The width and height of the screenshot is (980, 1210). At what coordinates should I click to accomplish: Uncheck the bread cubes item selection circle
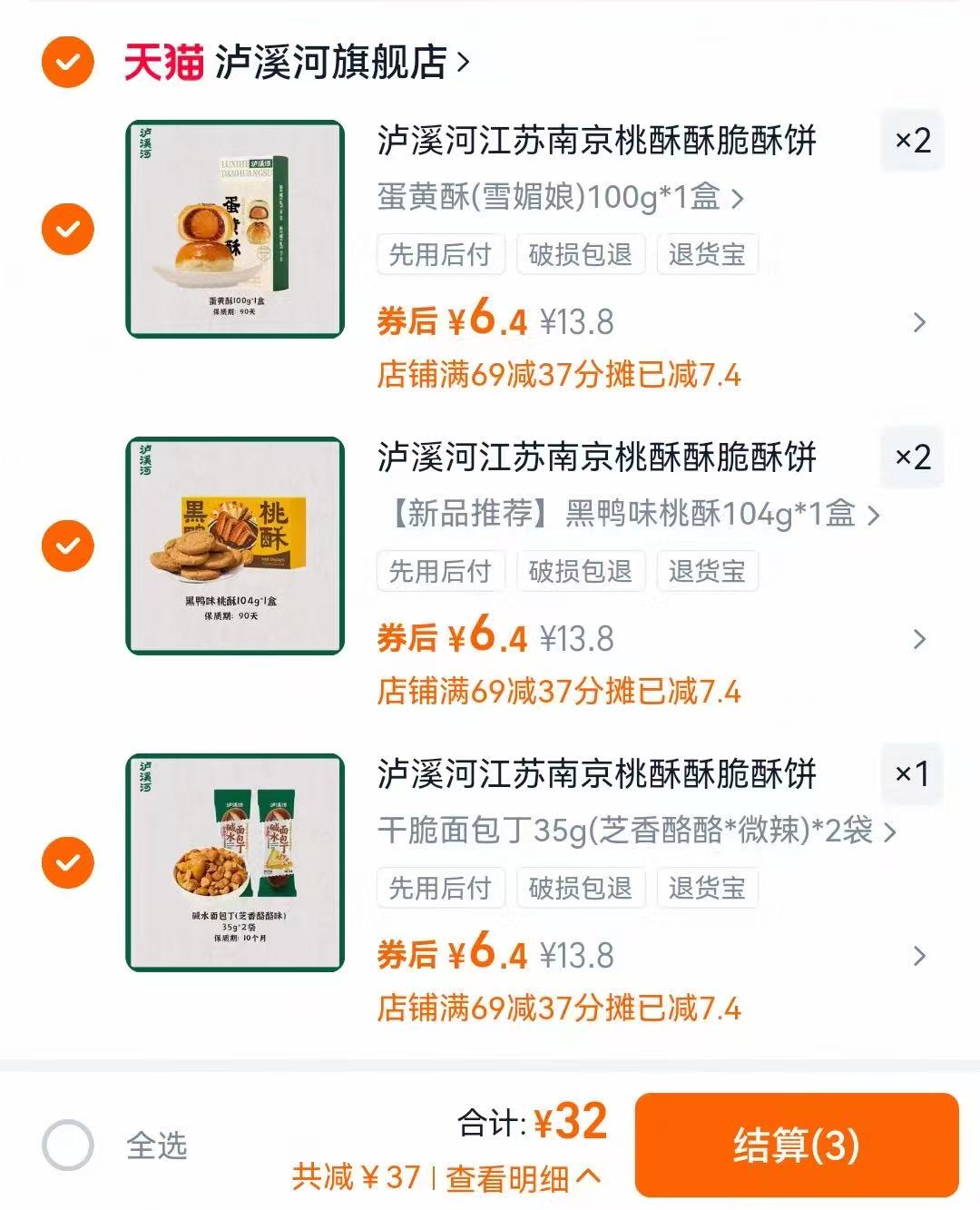pos(67,864)
